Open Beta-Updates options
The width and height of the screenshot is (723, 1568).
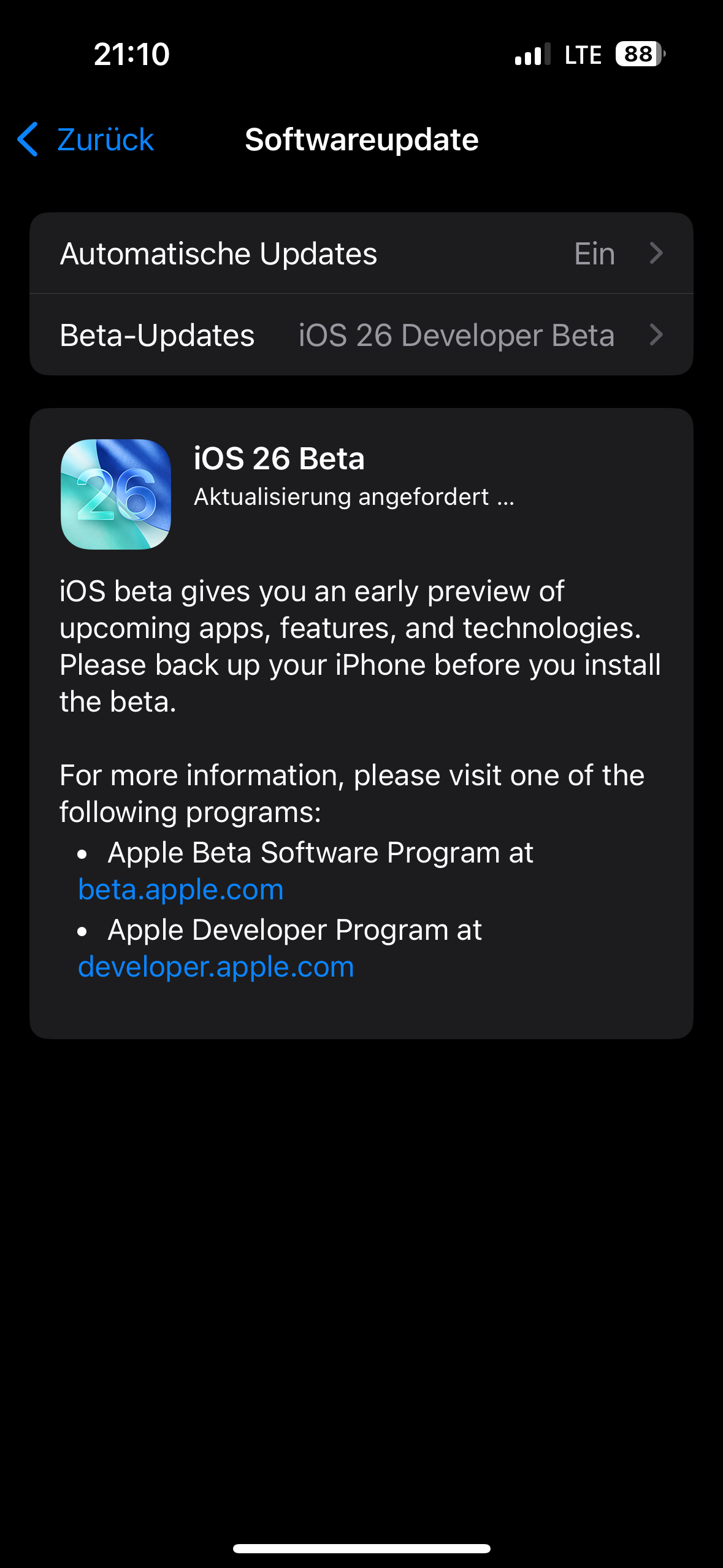[x=361, y=335]
